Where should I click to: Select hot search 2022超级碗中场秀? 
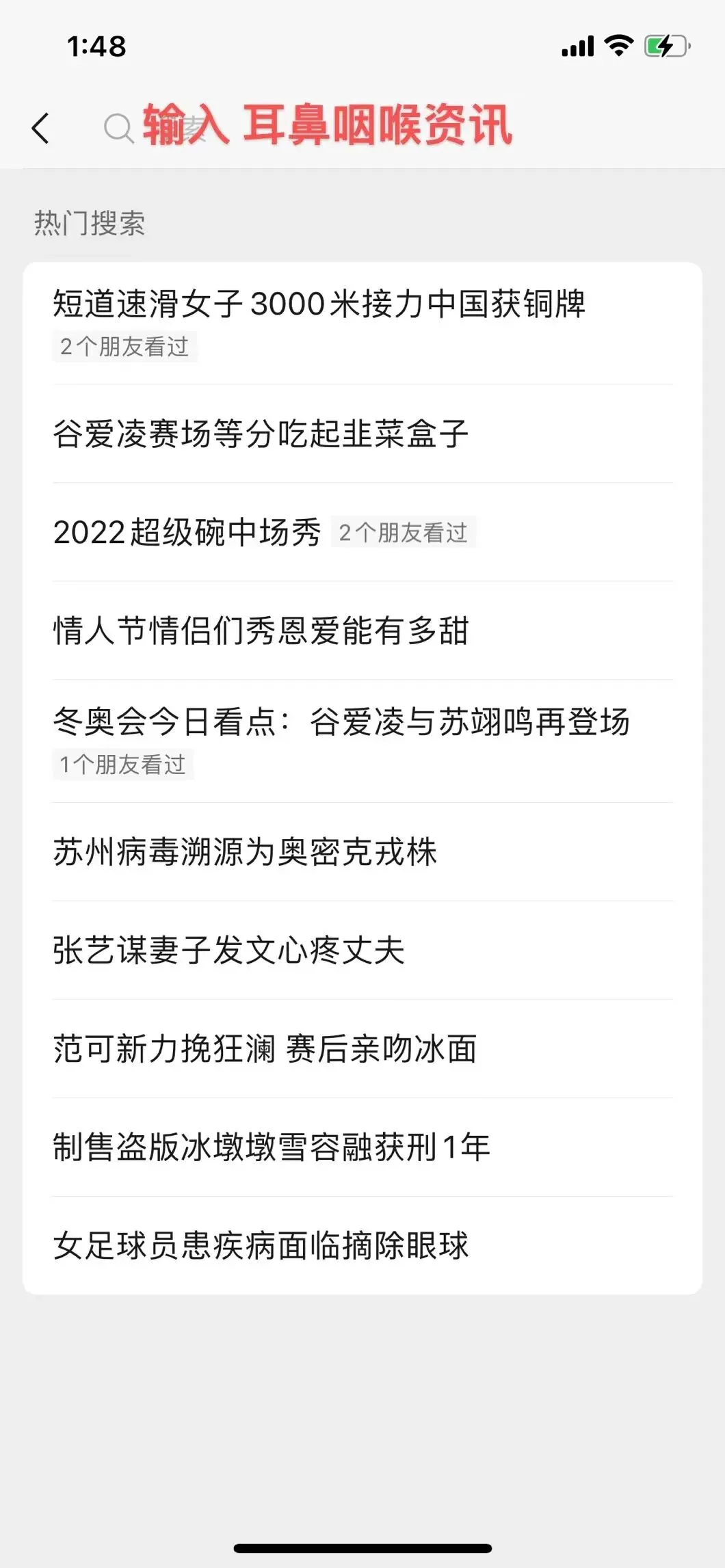tap(187, 533)
